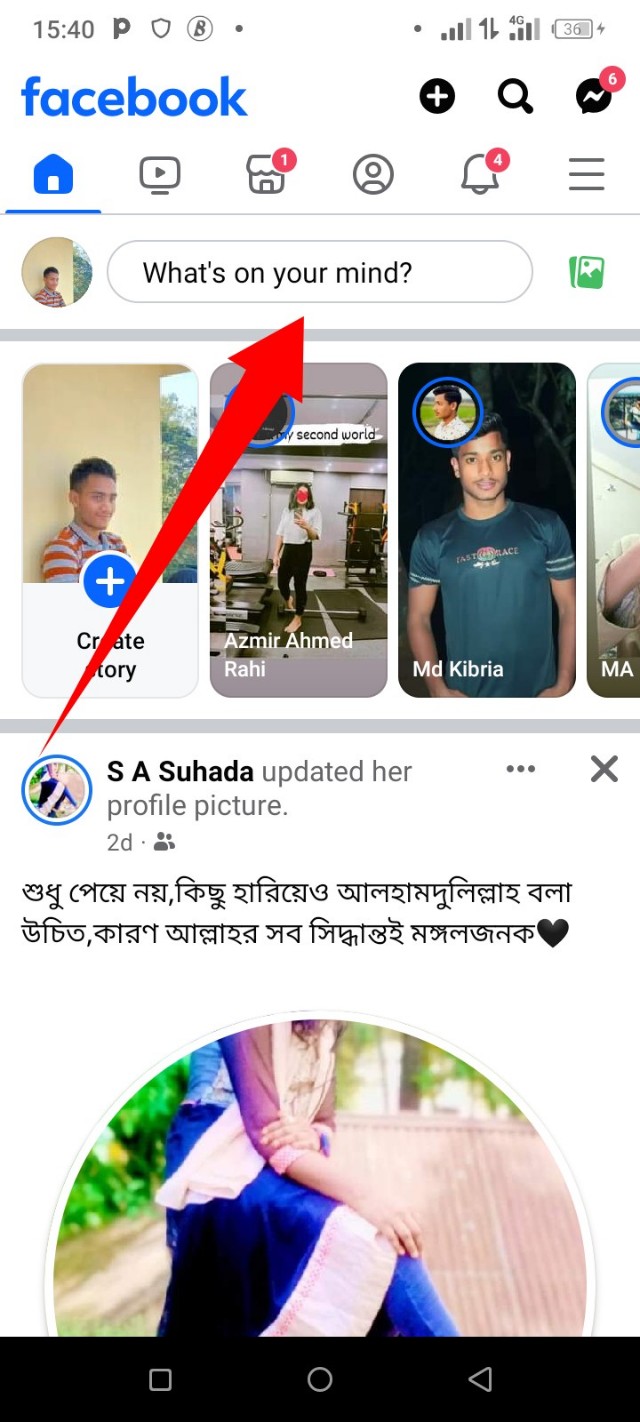Open more options for Suhada's post
640x1422 pixels.
[x=521, y=769]
